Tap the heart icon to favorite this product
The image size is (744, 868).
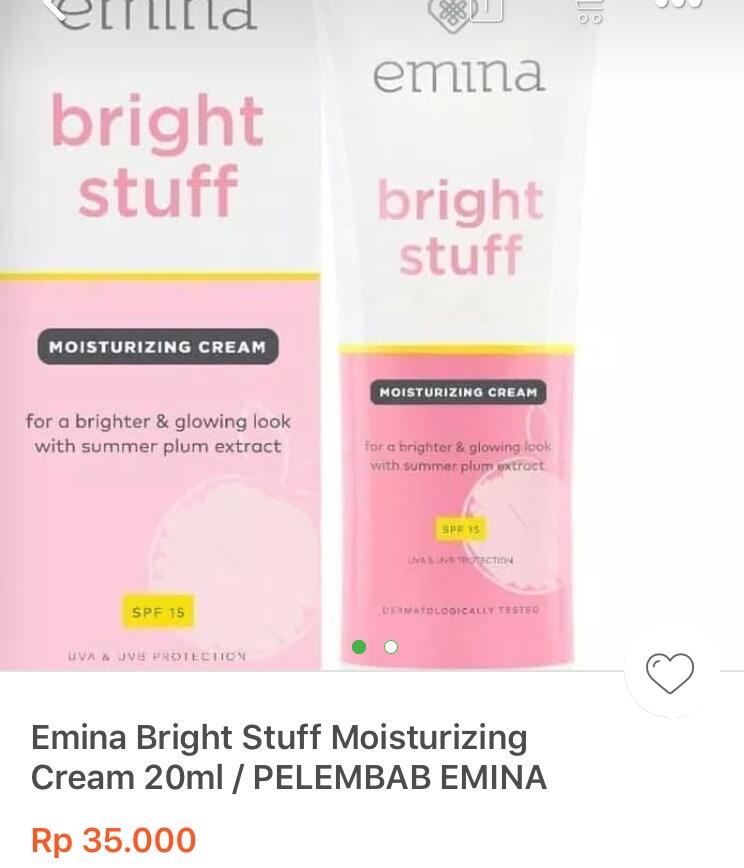[x=670, y=673]
